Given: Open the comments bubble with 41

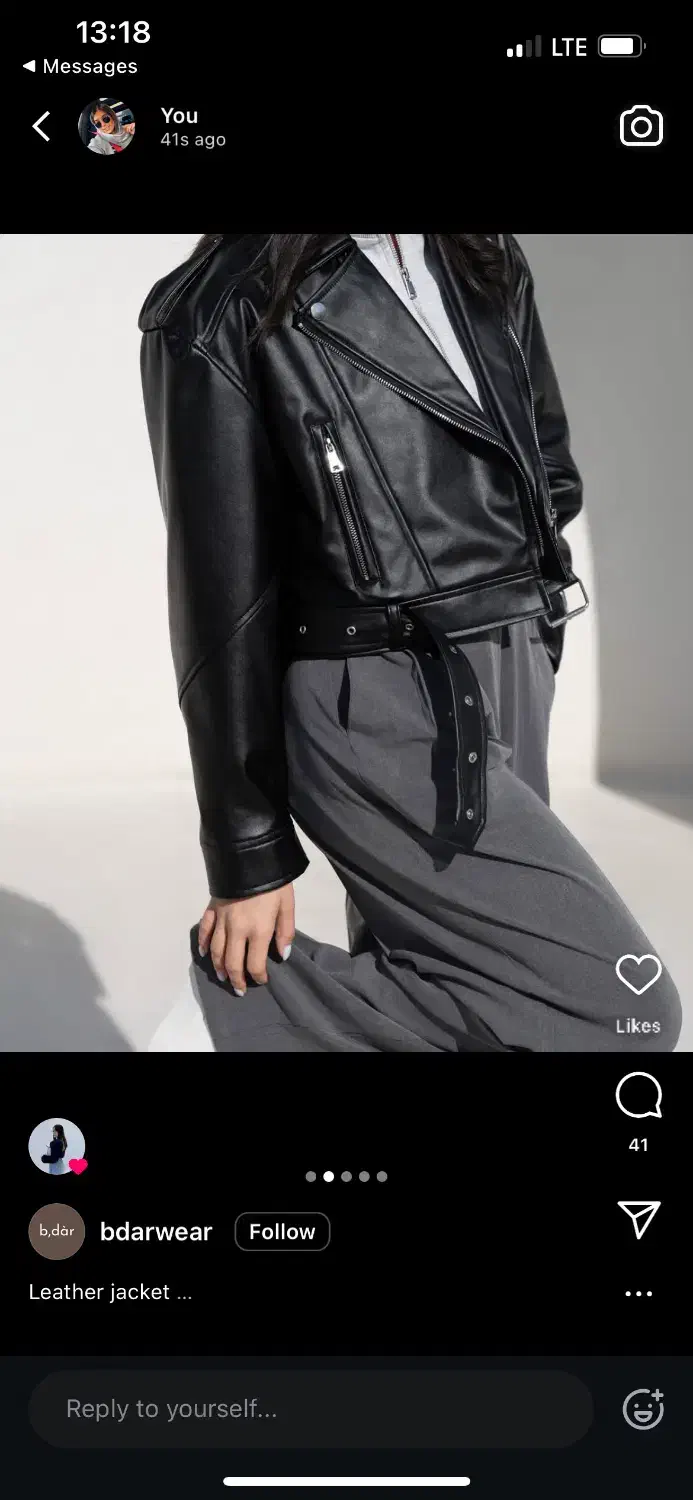Looking at the screenshot, I should coord(638,1097).
